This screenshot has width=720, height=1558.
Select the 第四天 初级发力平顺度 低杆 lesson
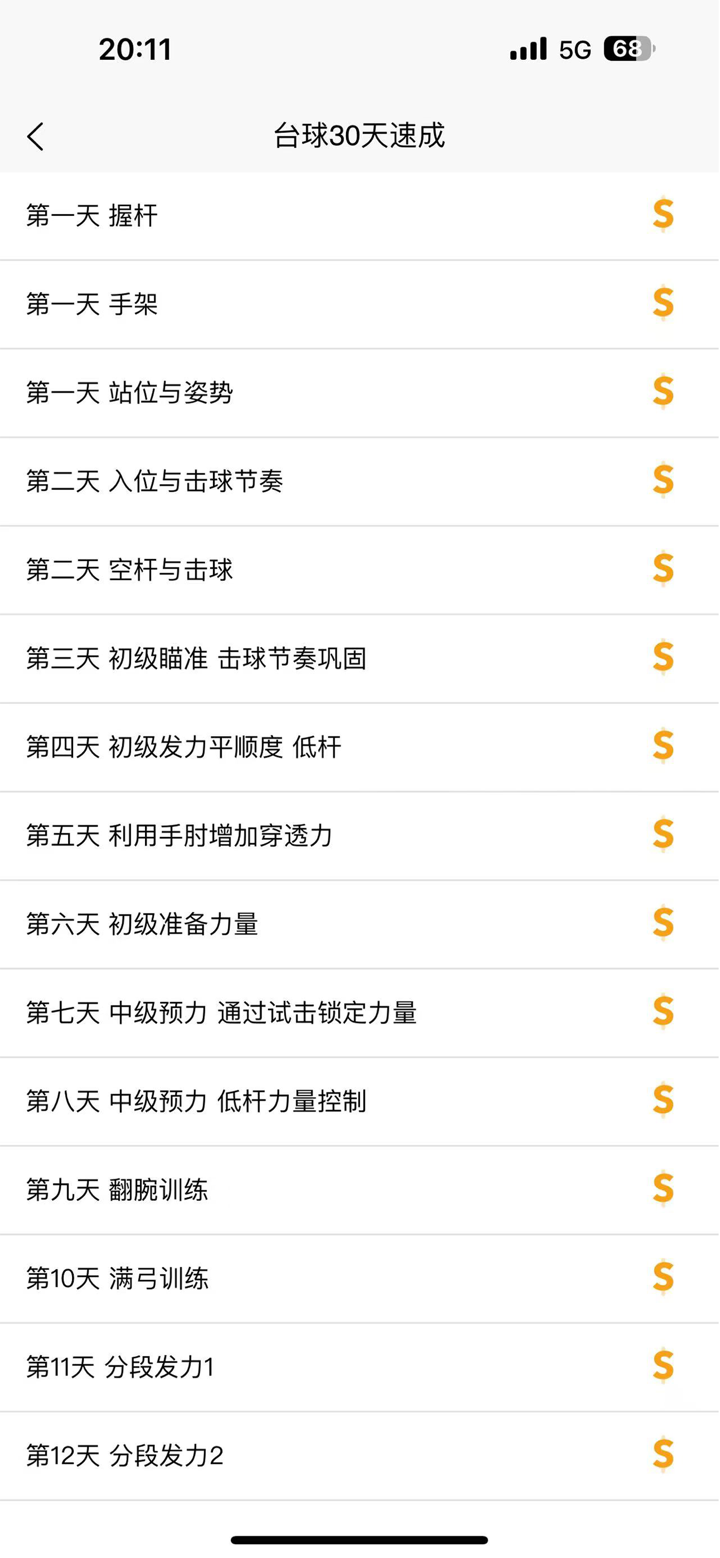pos(300,746)
